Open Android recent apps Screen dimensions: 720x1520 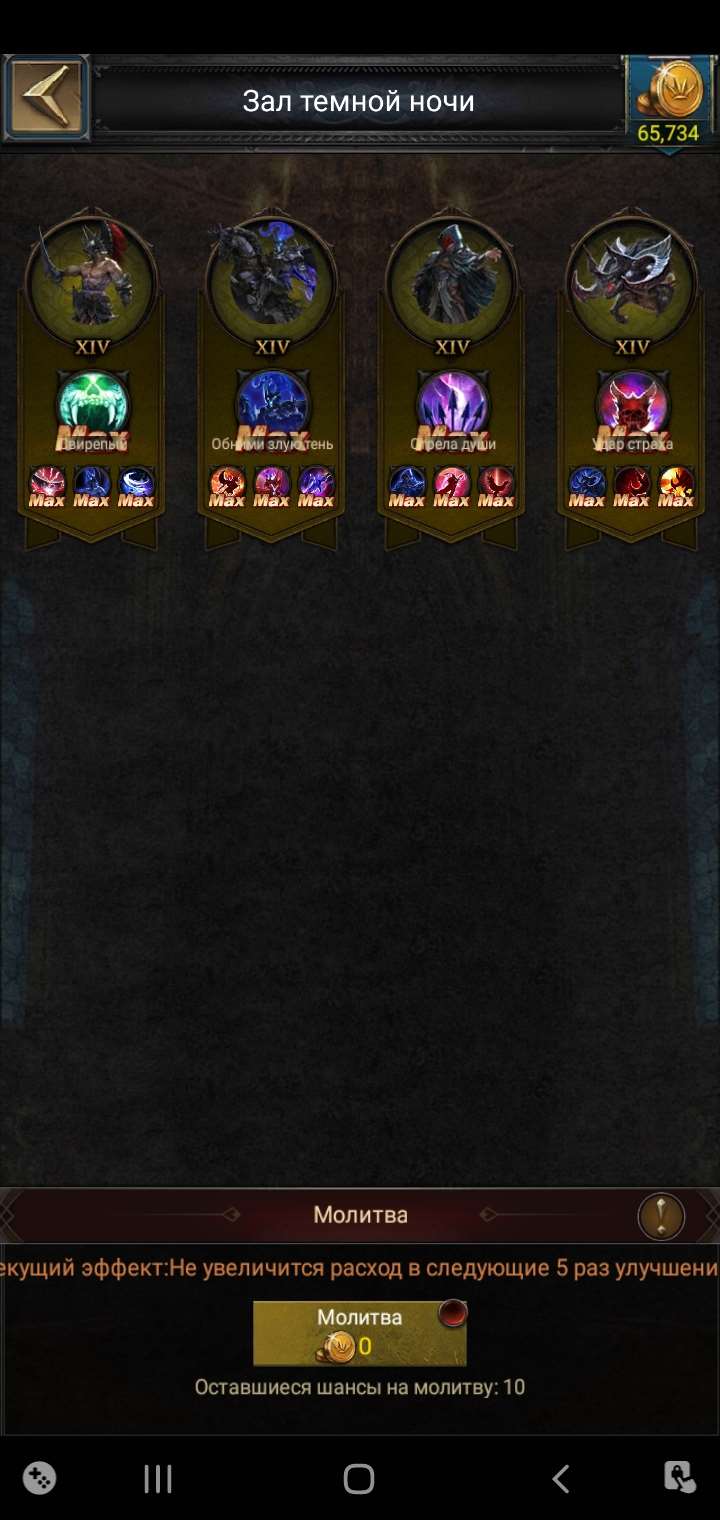tap(158, 1479)
